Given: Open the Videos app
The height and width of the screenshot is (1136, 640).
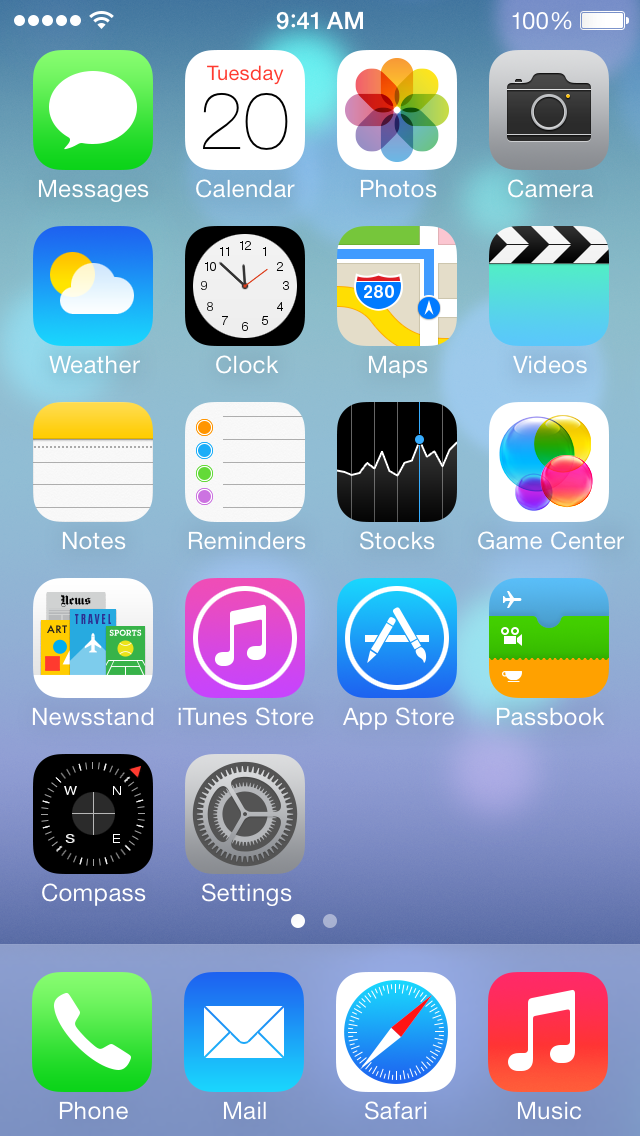Looking at the screenshot, I should coord(549,286).
